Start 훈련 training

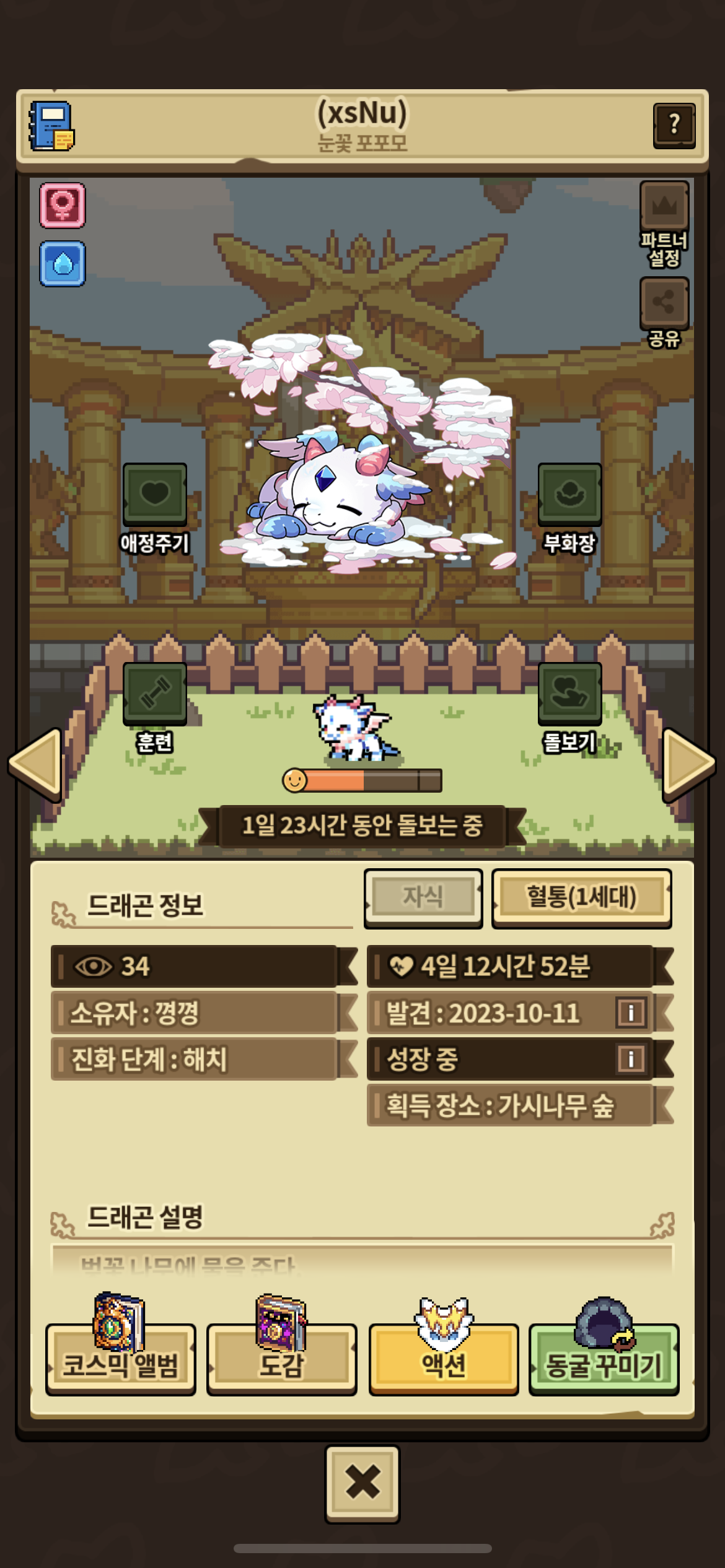point(154,694)
